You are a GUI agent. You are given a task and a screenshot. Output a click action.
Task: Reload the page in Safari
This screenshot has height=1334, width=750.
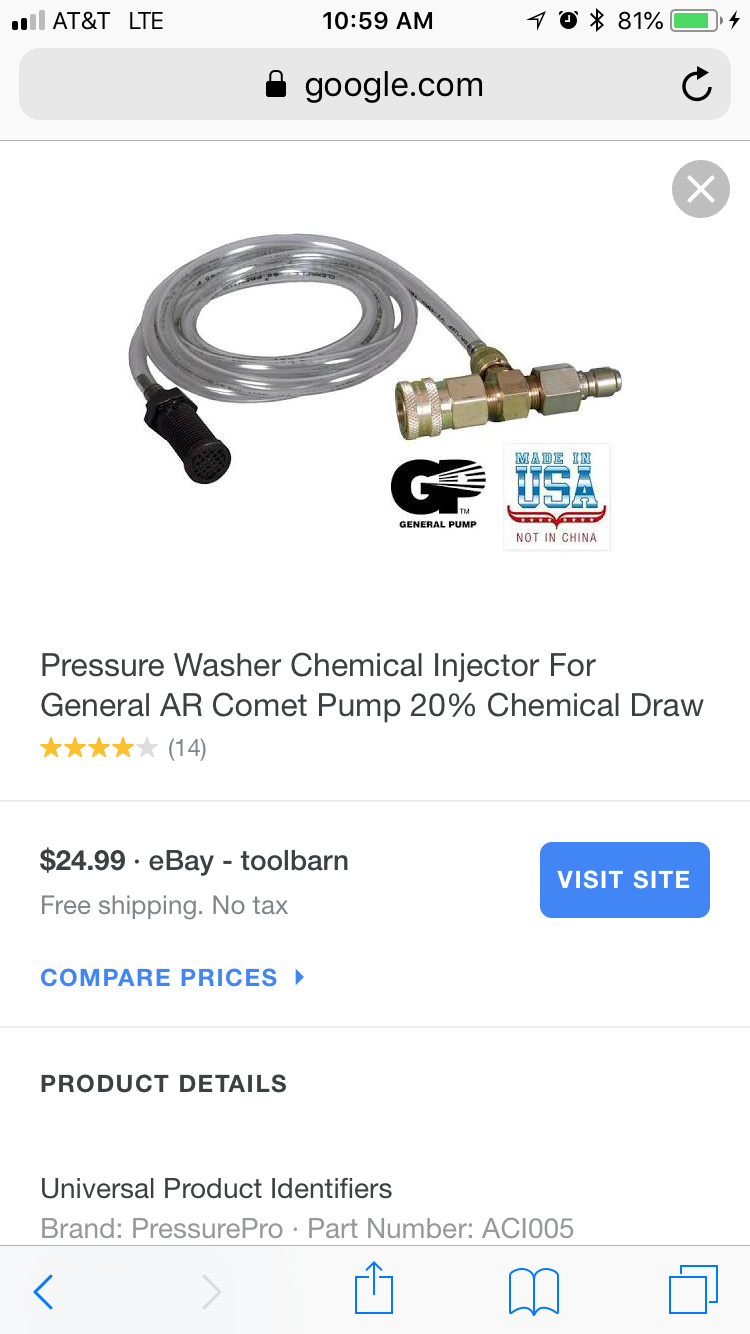(x=697, y=86)
